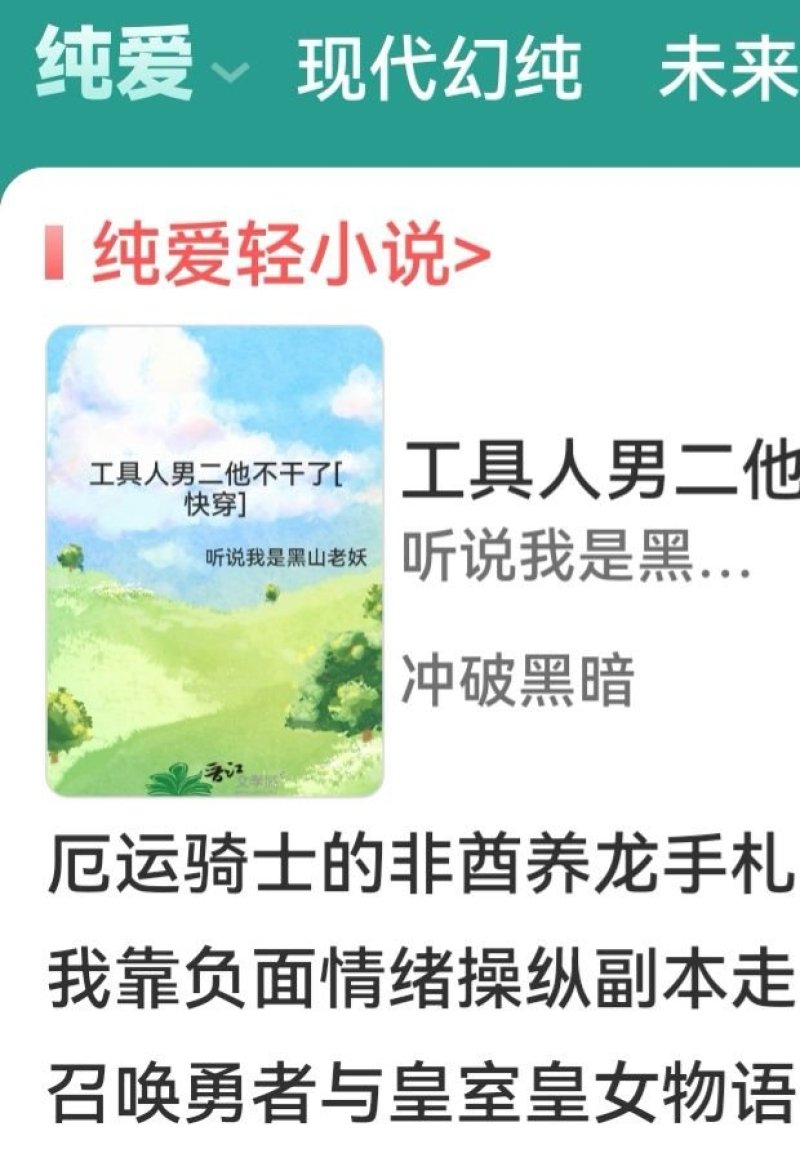Image resolution: width=800 pixels, height=1158 pixels.
Task: Open novel 我靠负面情绪操纵副本走
Action: (420, 980)
